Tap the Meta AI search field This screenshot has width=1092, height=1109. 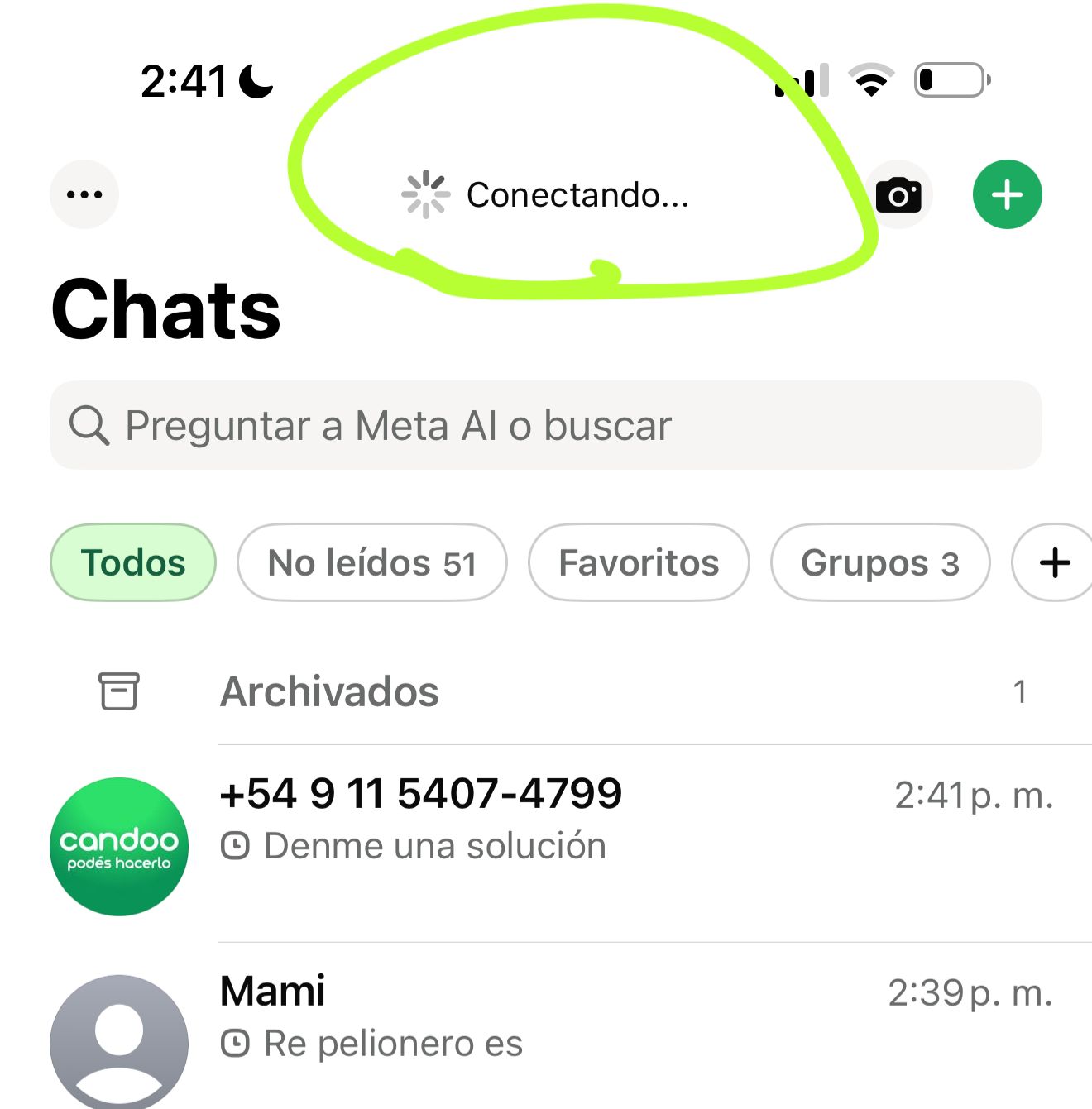[546, 425]
